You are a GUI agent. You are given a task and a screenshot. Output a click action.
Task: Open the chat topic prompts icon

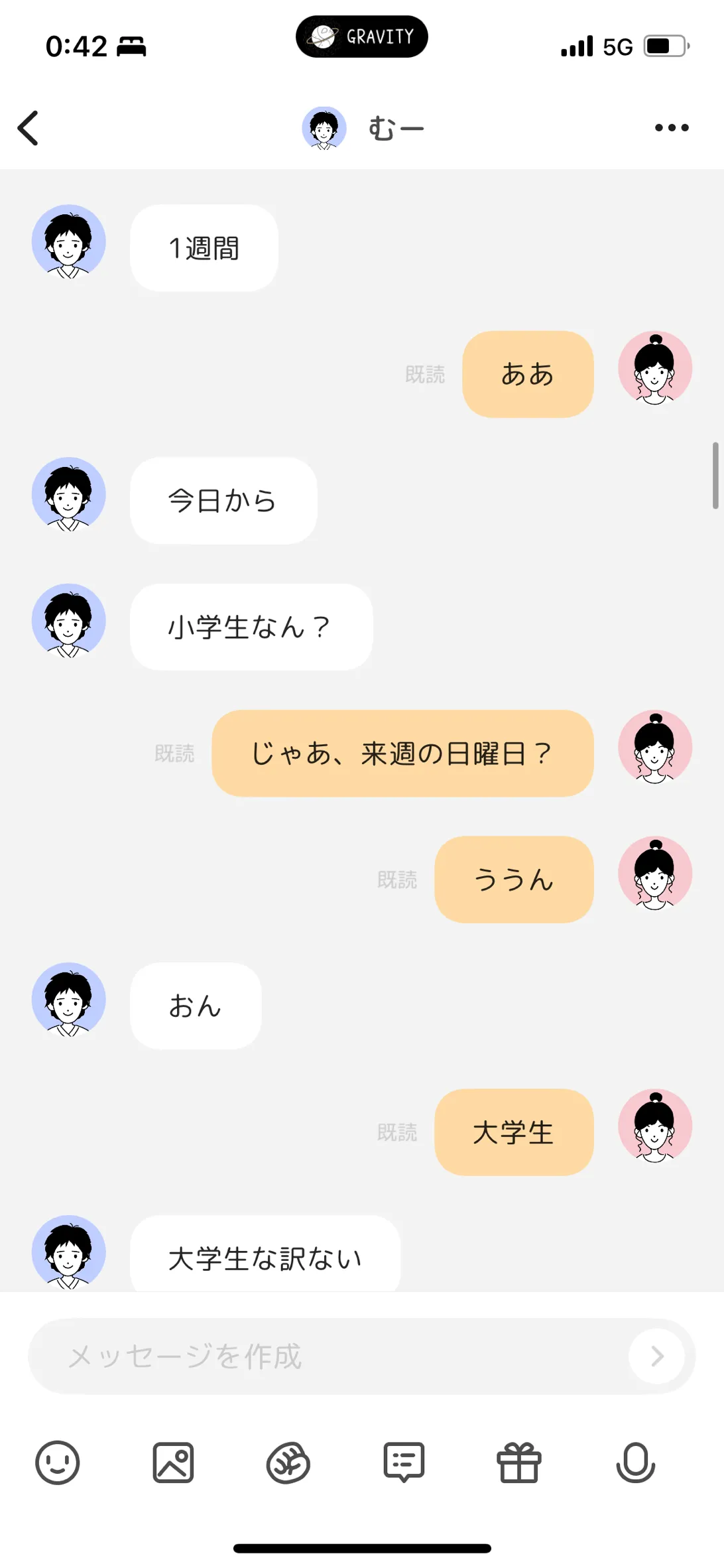tap(404, 1463)
